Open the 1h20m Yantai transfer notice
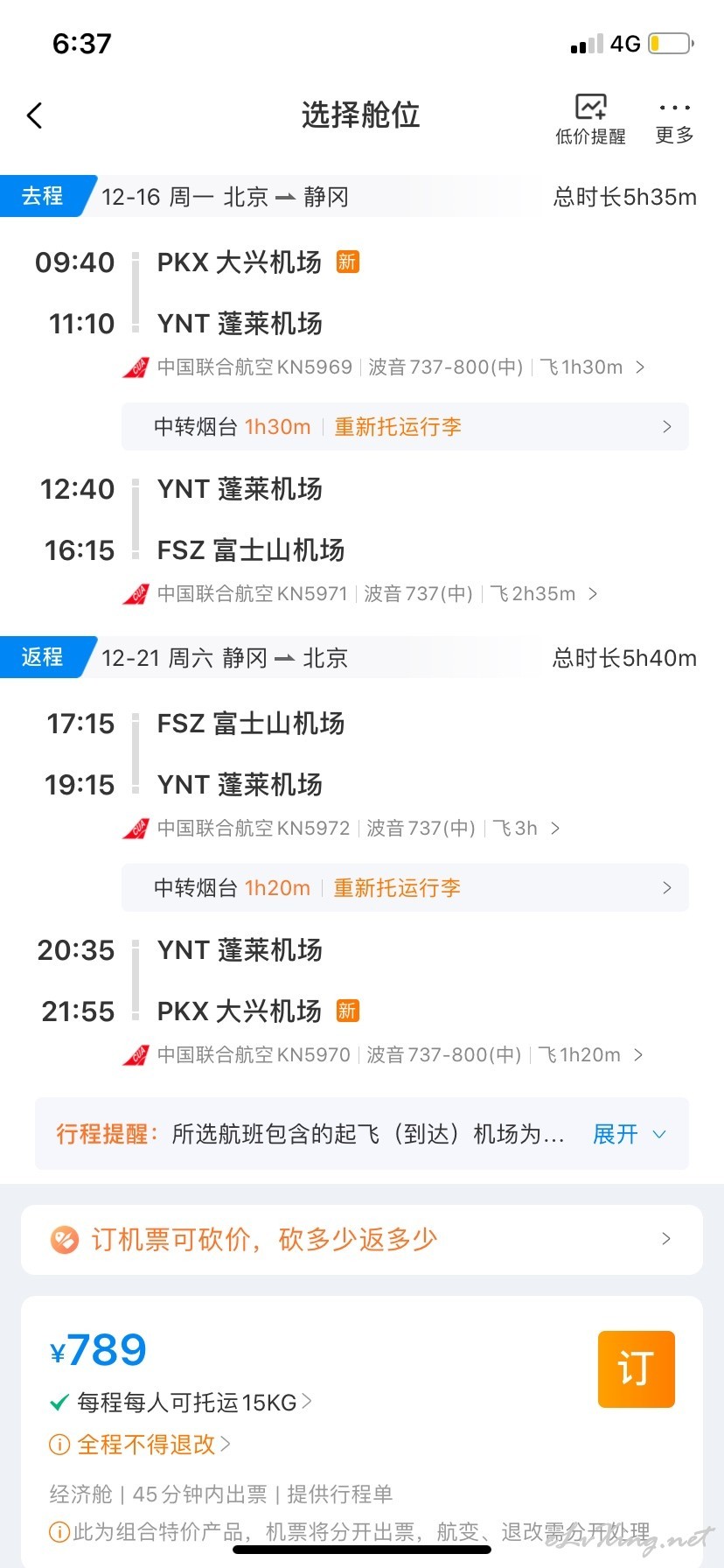Image resolution: width=724 pixels, height=1568 pixels. 405,888
